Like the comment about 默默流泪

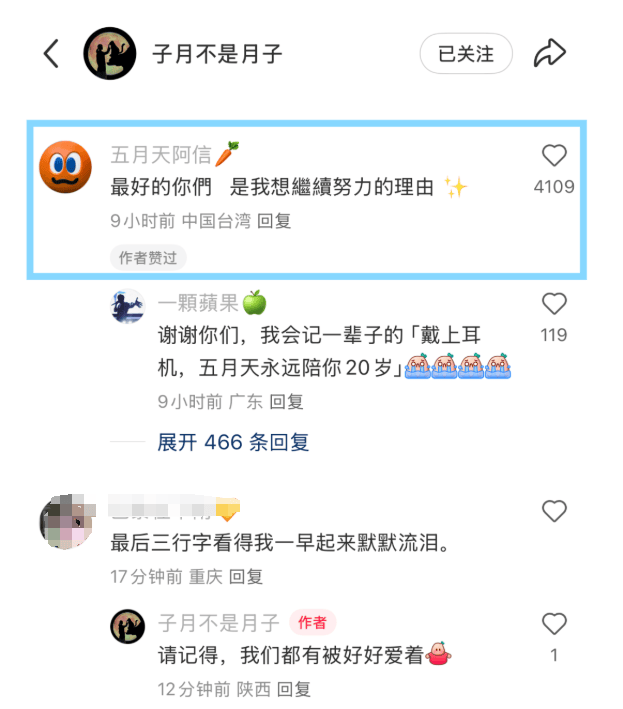[554, 512]
